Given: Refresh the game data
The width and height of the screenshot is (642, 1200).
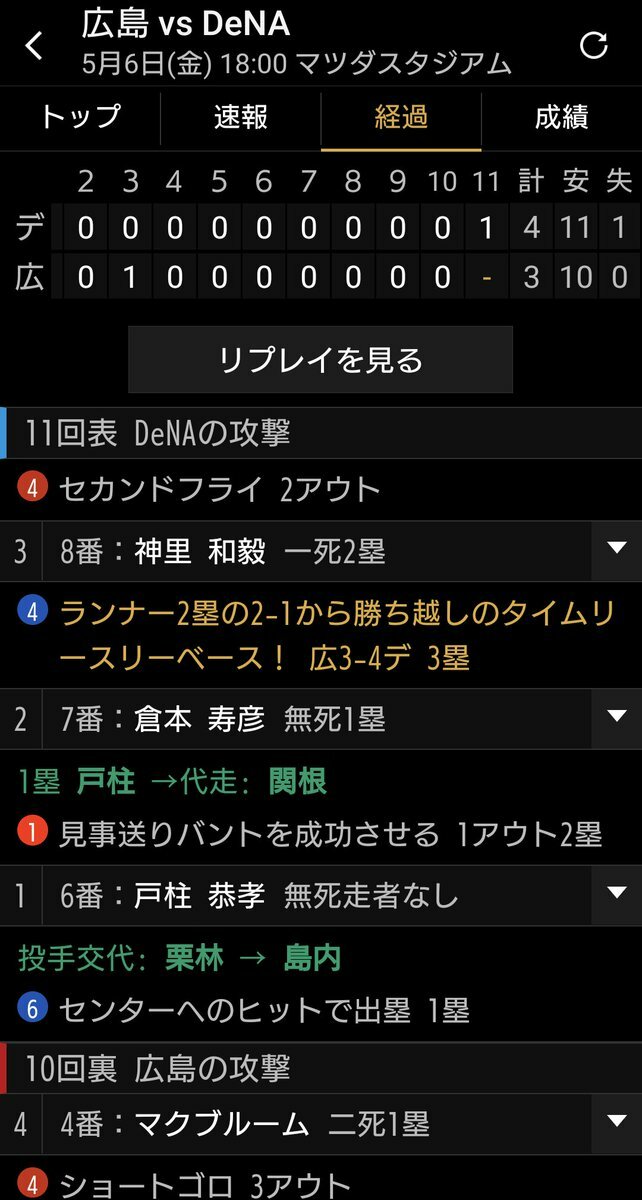Looking at the screenshot, I should [594, 45].
